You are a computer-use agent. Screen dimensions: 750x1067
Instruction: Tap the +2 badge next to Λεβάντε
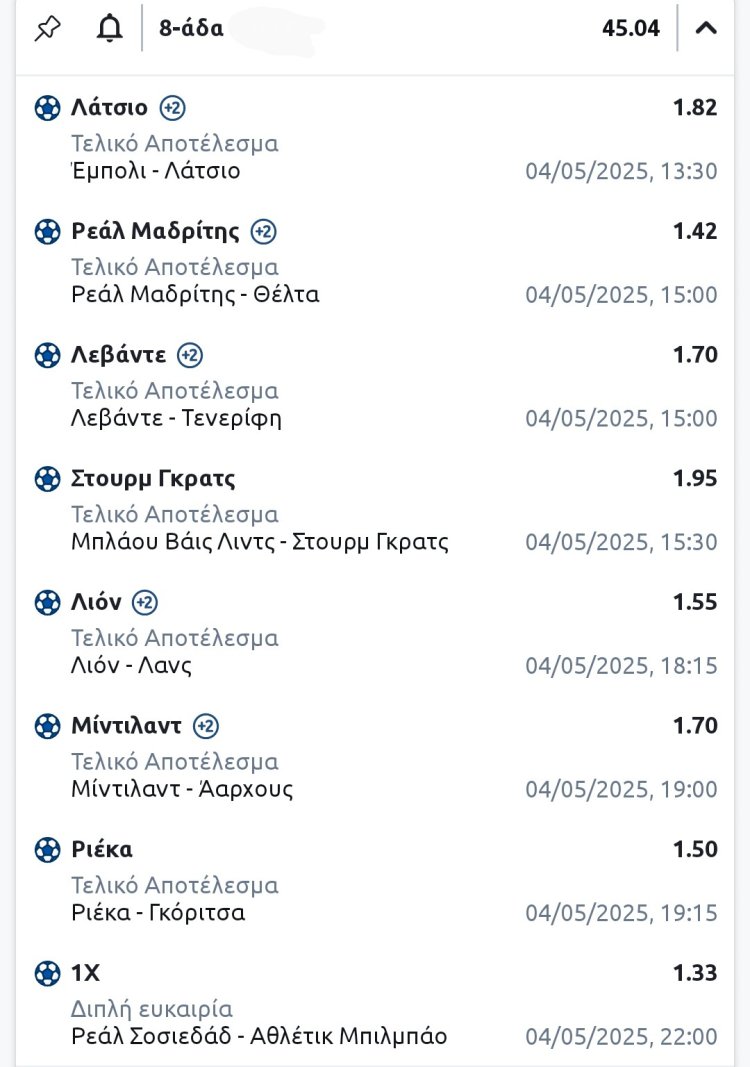tap(190, 355)
